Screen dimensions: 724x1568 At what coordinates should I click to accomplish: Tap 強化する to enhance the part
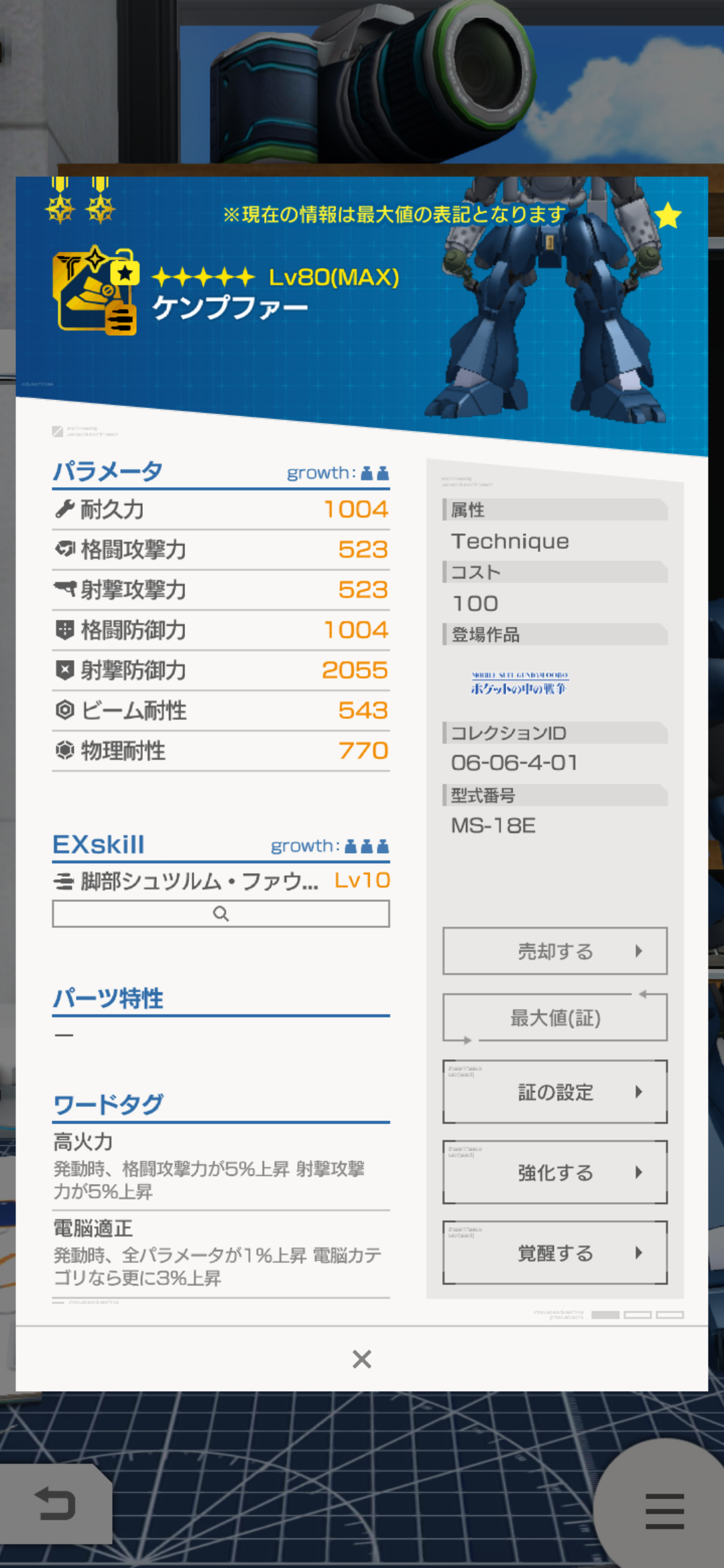pyautogui.click(x=555, y=1172)
